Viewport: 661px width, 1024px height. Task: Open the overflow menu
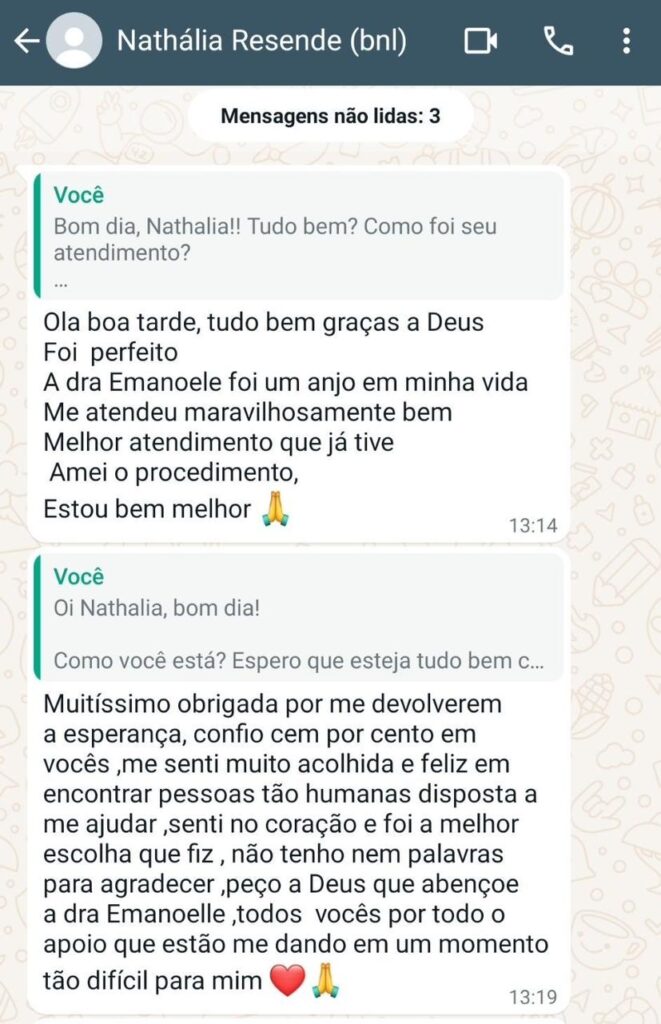(626, 41)
